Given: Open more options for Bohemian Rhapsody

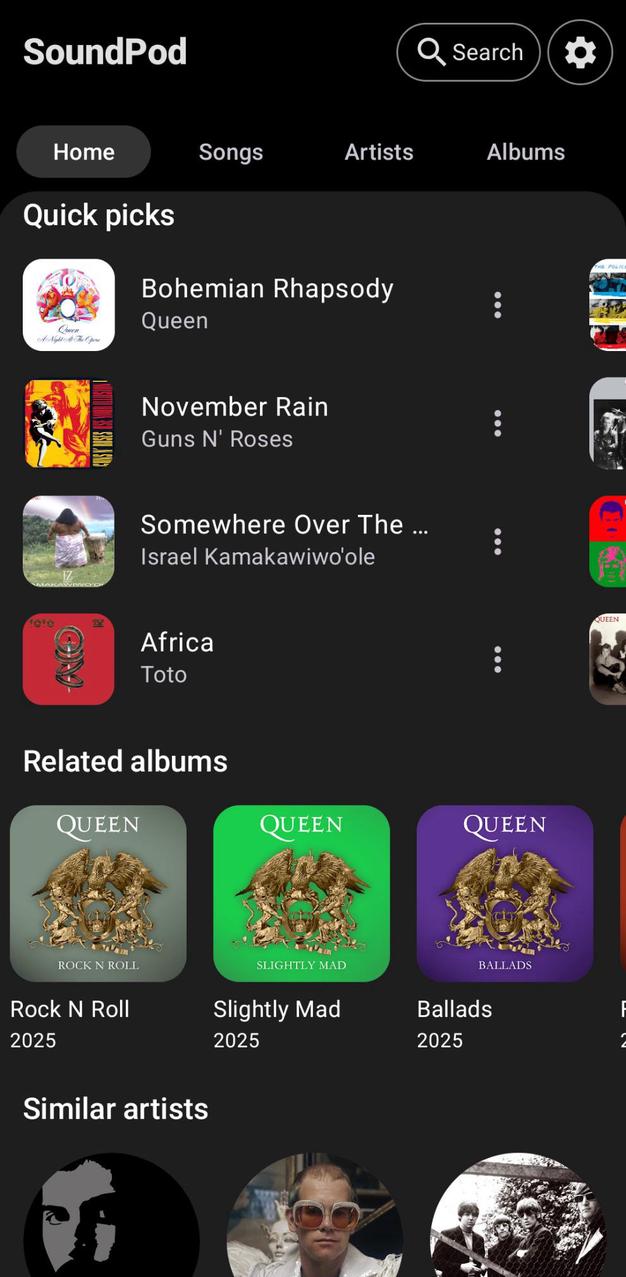Looking at the screenshot, I should (497, 305).
